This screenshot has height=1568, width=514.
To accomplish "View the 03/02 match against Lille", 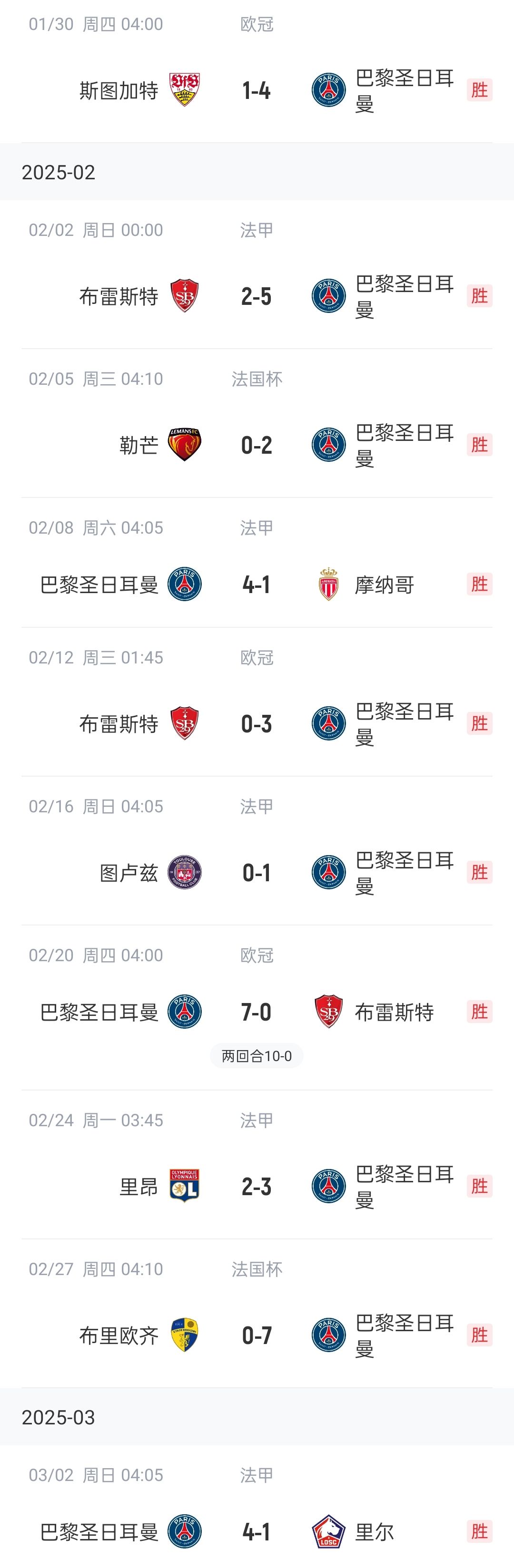I will click(257, 1531).
